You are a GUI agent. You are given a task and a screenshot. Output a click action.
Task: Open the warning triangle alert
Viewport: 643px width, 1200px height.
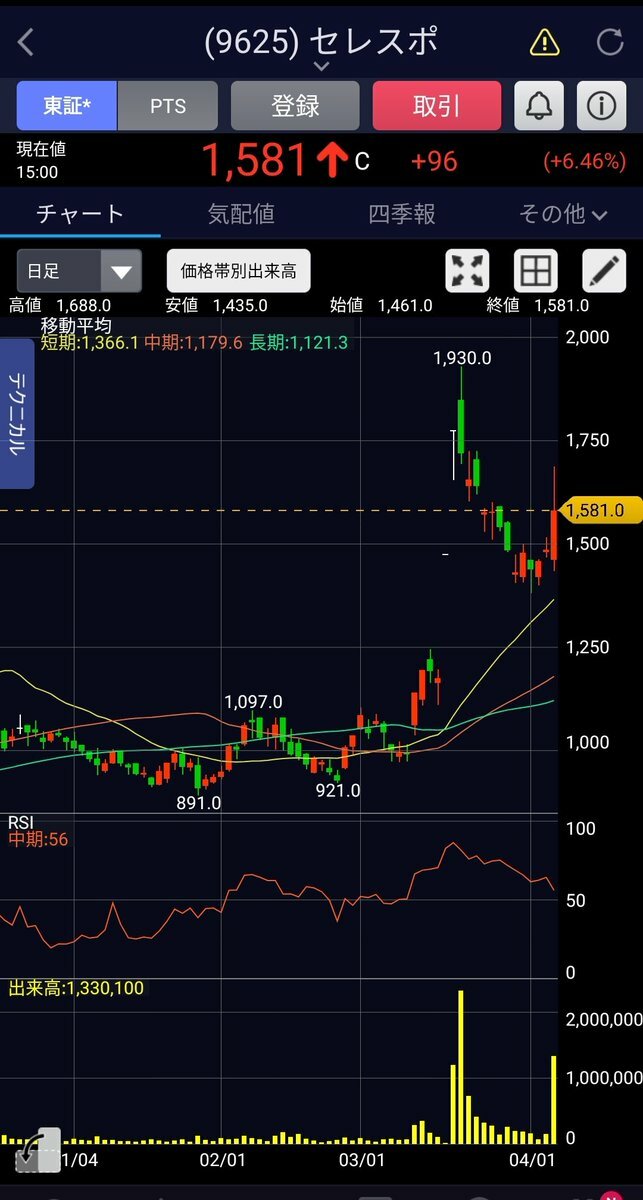click(544, 42)
